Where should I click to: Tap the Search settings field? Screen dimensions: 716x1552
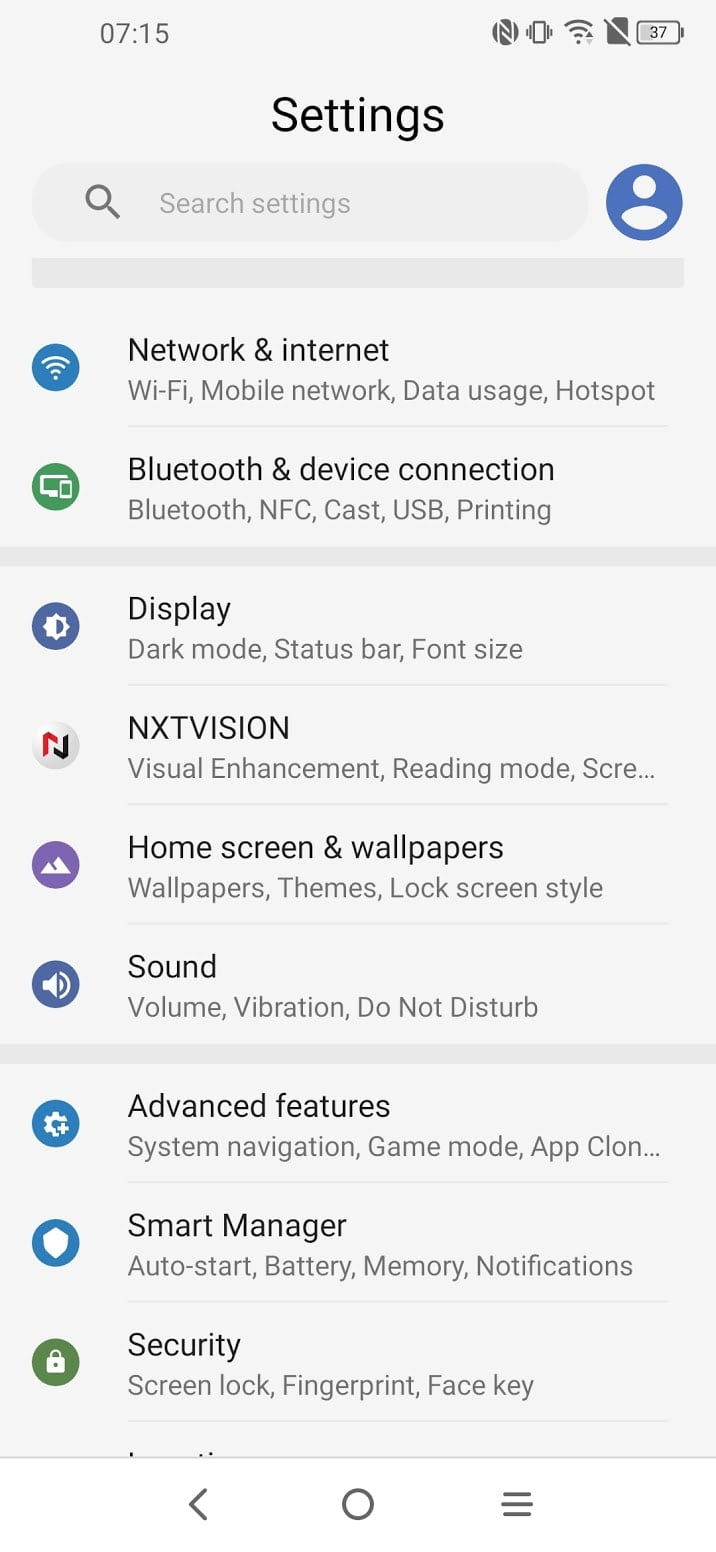[310, 203]
